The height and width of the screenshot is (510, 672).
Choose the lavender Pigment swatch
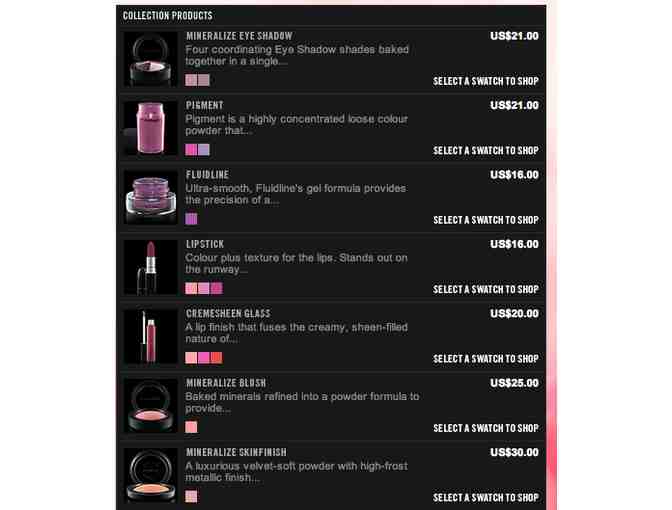pyautogui.click(x=204, y=149)
